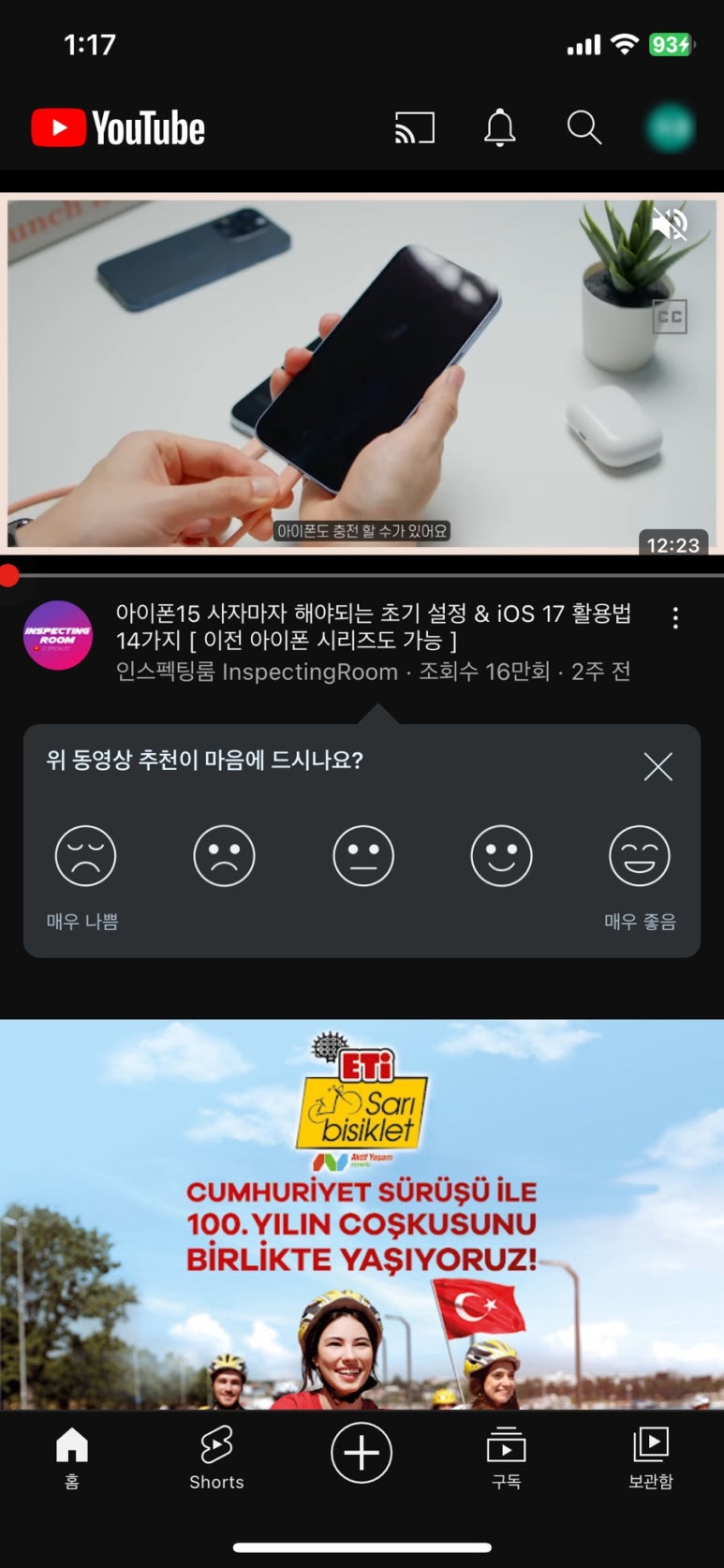Dismiss the recommendation feedback card
The height and width of the screenshot is (1568, 724).
[658, 766]
